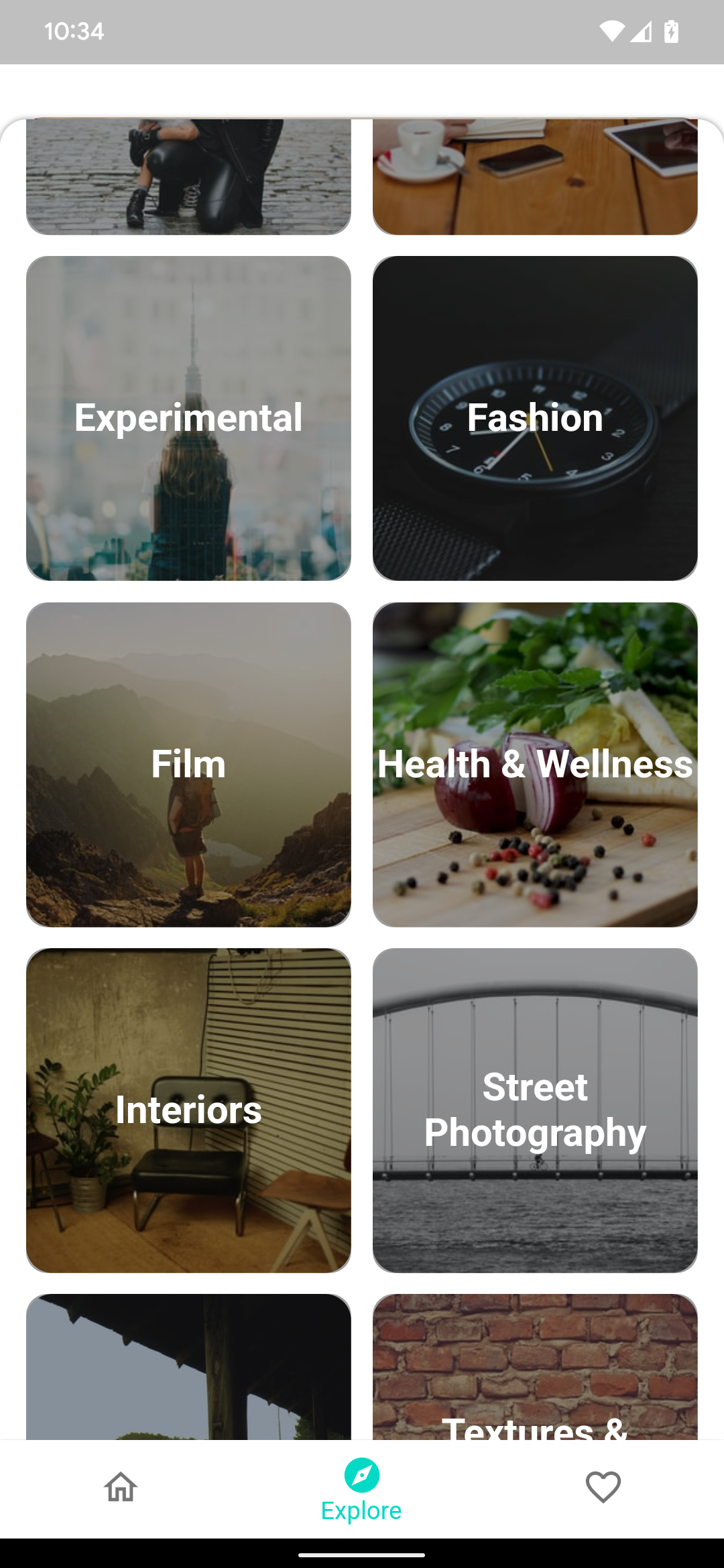Select the Health & Wellness category
The height and width of the screenshot is (1568, 724).
pyautogui.click(x=535, y=765)
